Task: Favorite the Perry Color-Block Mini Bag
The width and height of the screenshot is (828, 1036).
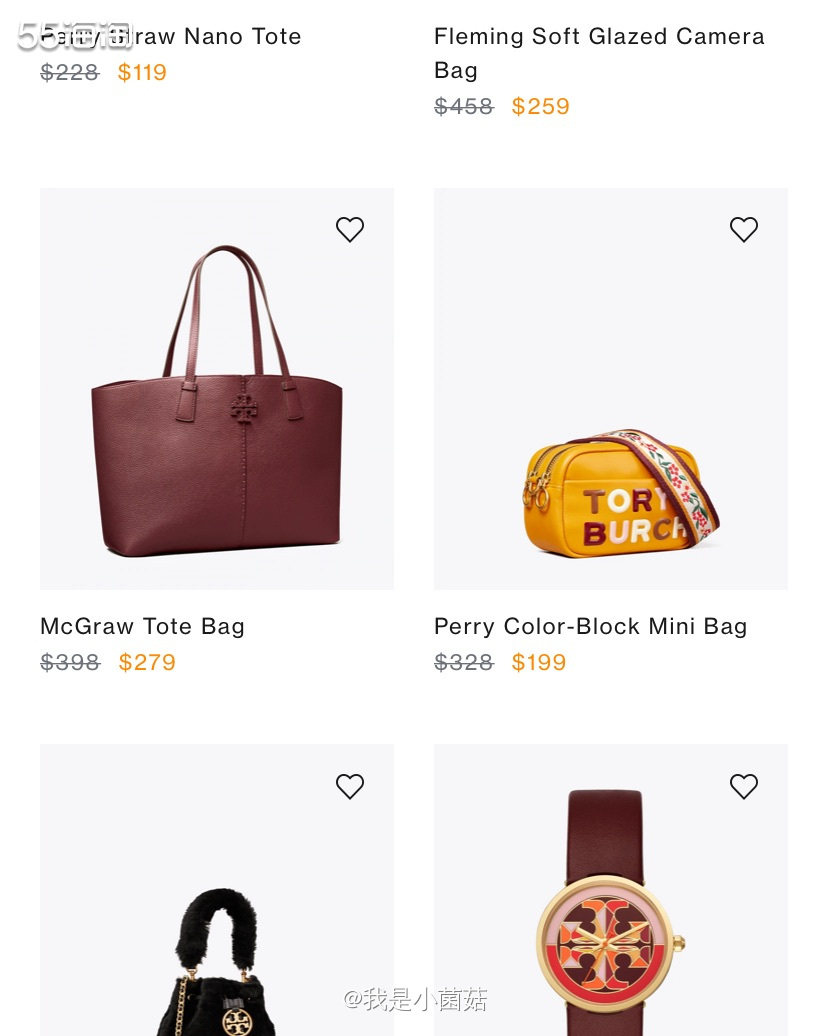Action: click(744, 230)
